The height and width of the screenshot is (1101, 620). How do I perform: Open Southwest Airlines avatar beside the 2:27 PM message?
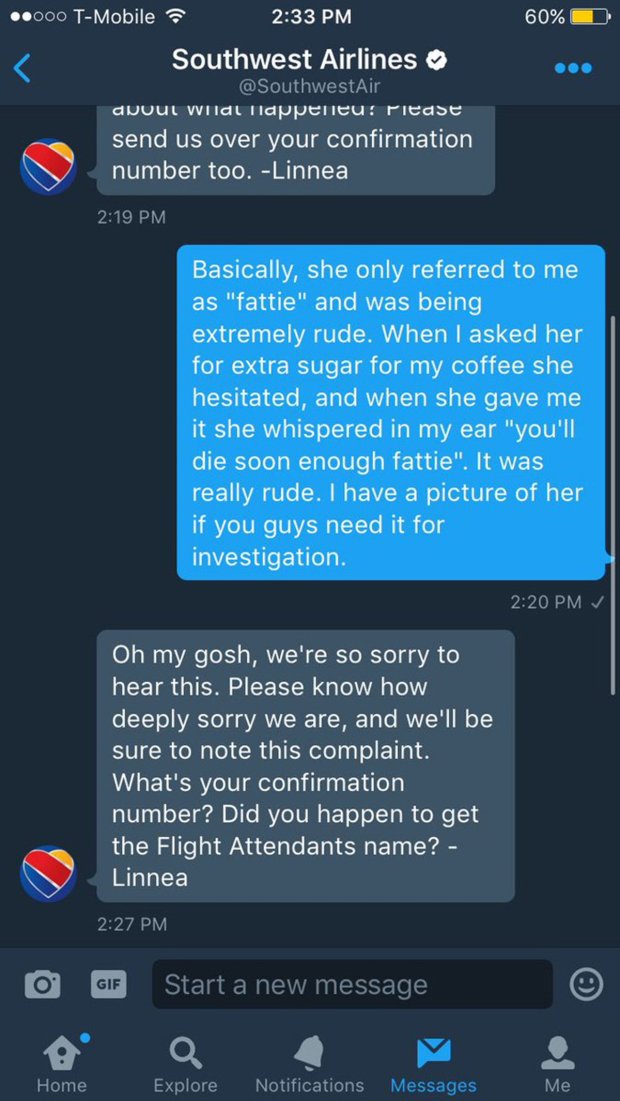tap(48, 873)
